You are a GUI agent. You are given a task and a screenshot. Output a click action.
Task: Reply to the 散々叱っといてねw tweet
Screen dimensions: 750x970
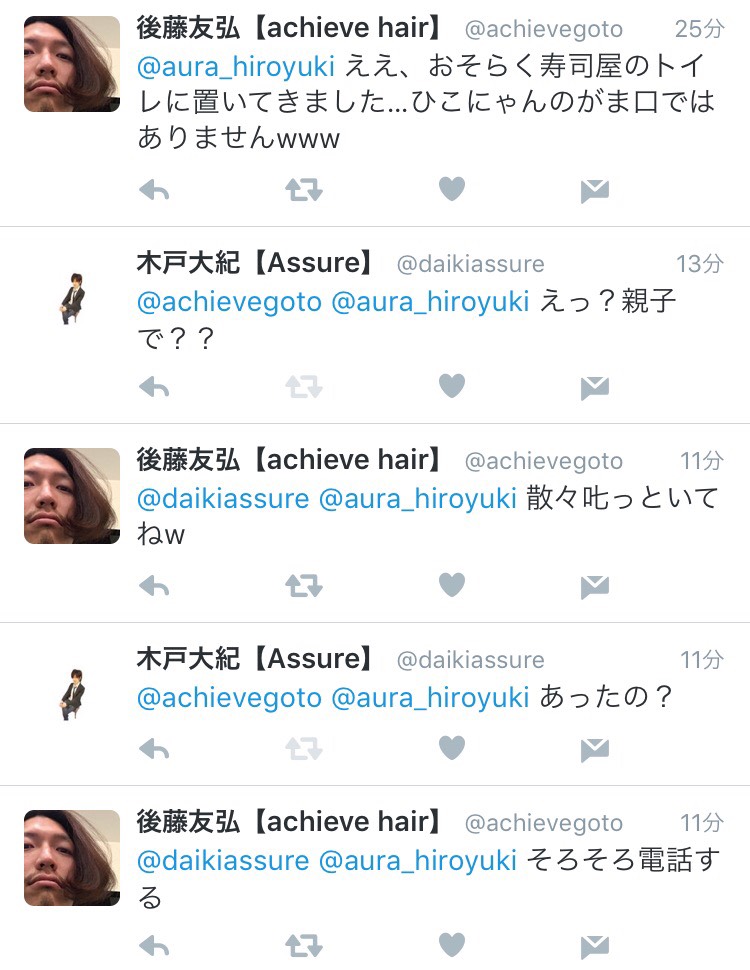[154, 584]
